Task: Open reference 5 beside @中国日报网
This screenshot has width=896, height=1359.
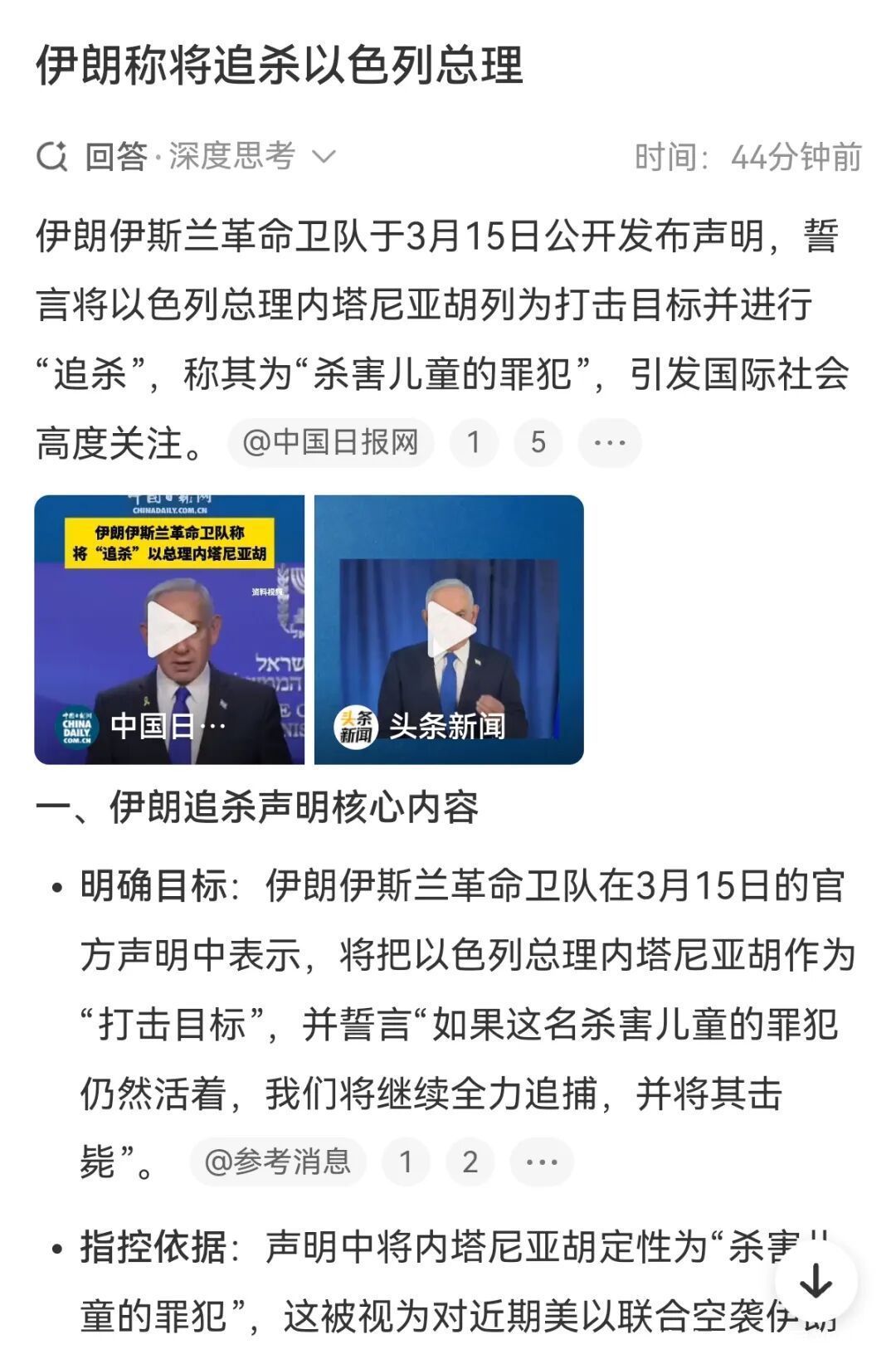Action: pyautogui.click(x=538, y=442)
